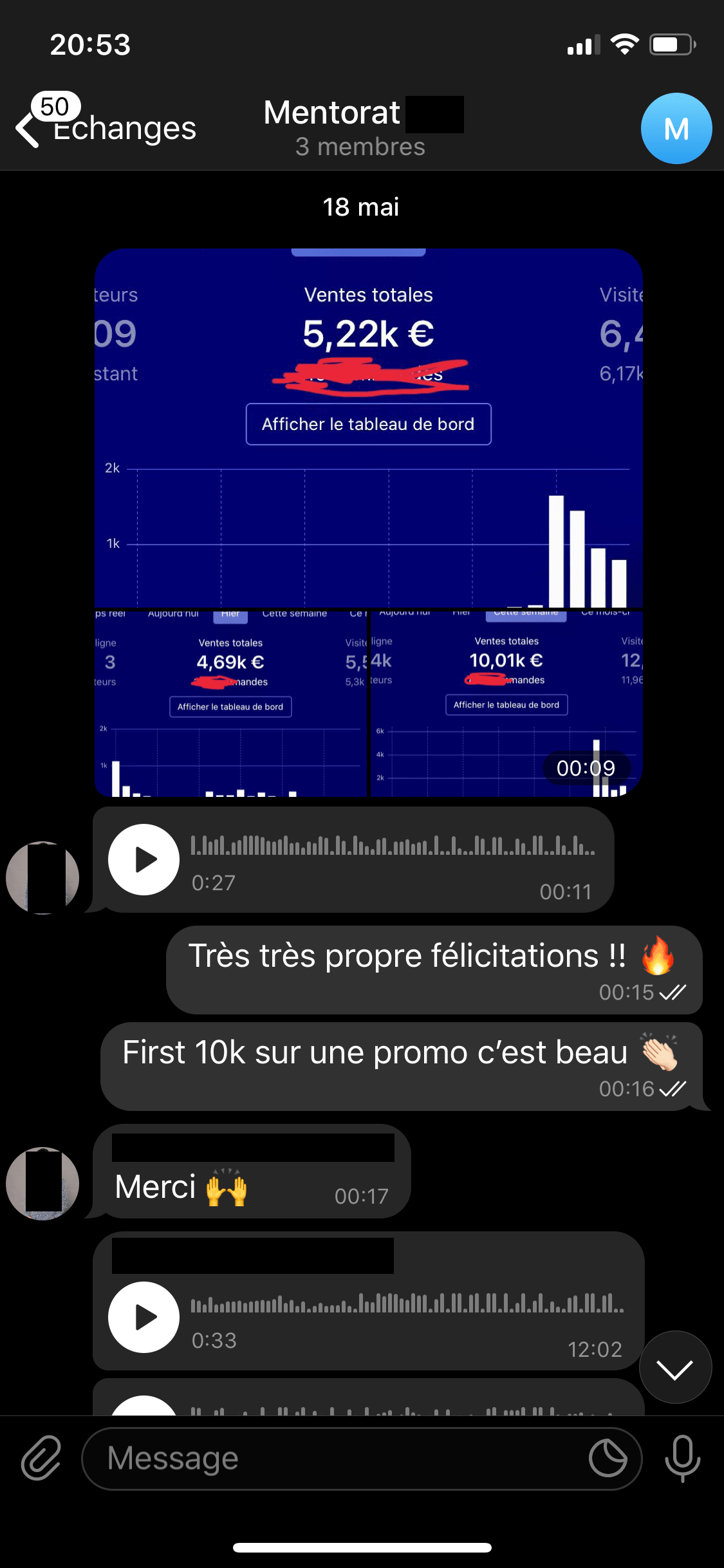Open the 10,01k € sales screenshot

(506, 703)
